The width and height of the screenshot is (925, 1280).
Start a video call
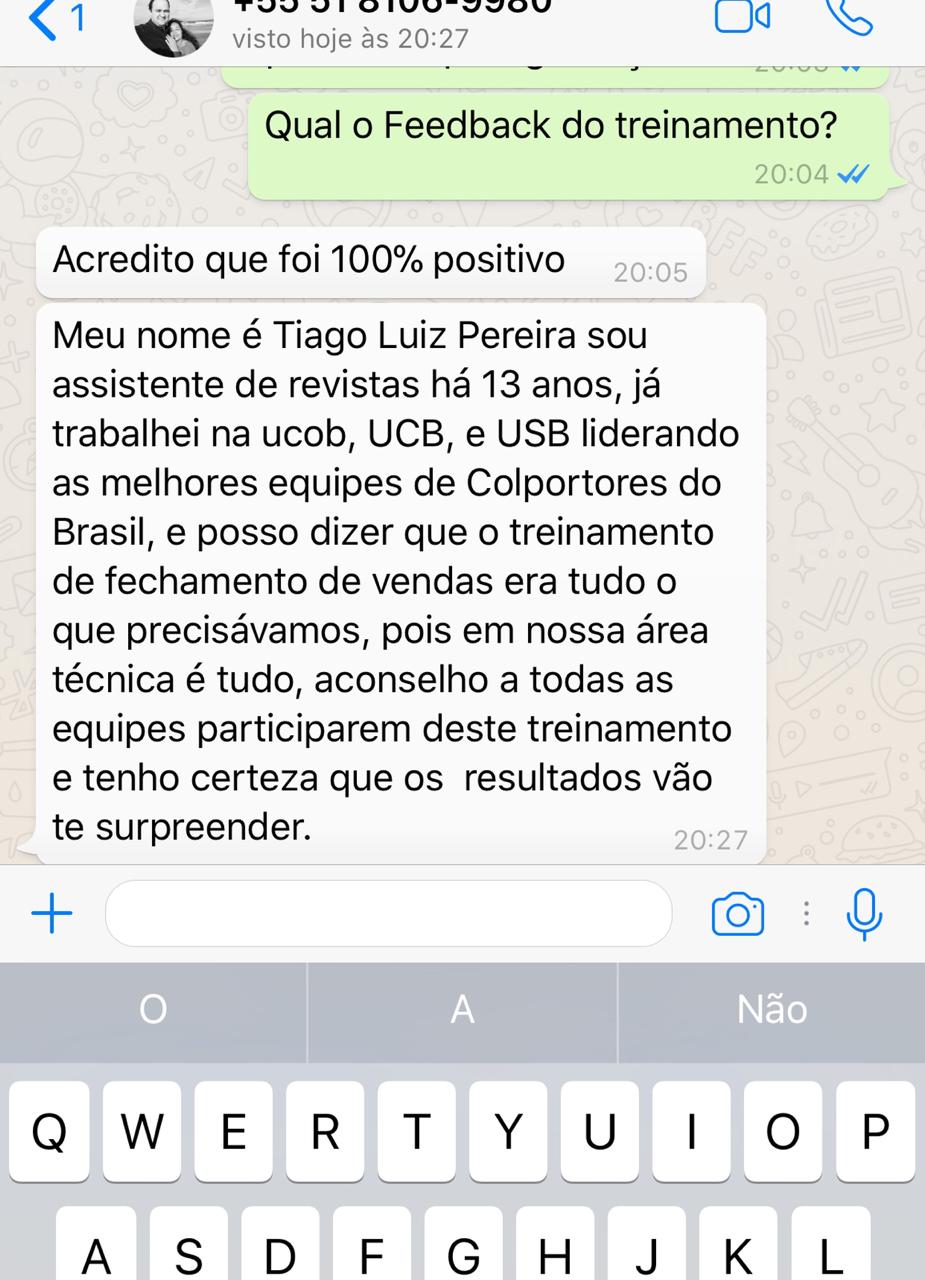pyautogui.click(x=742, y=17)
